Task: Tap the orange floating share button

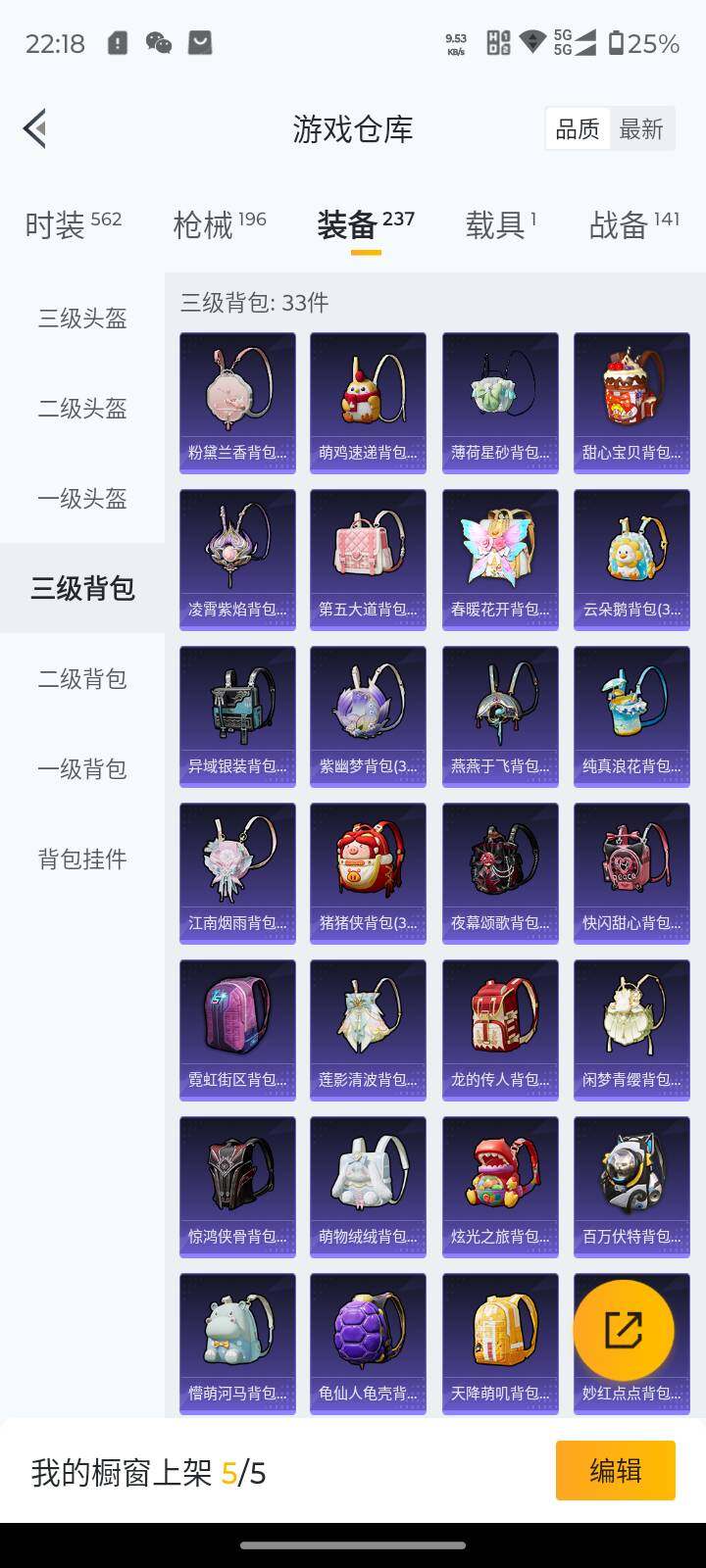Action: click(x=624, y=1330)
